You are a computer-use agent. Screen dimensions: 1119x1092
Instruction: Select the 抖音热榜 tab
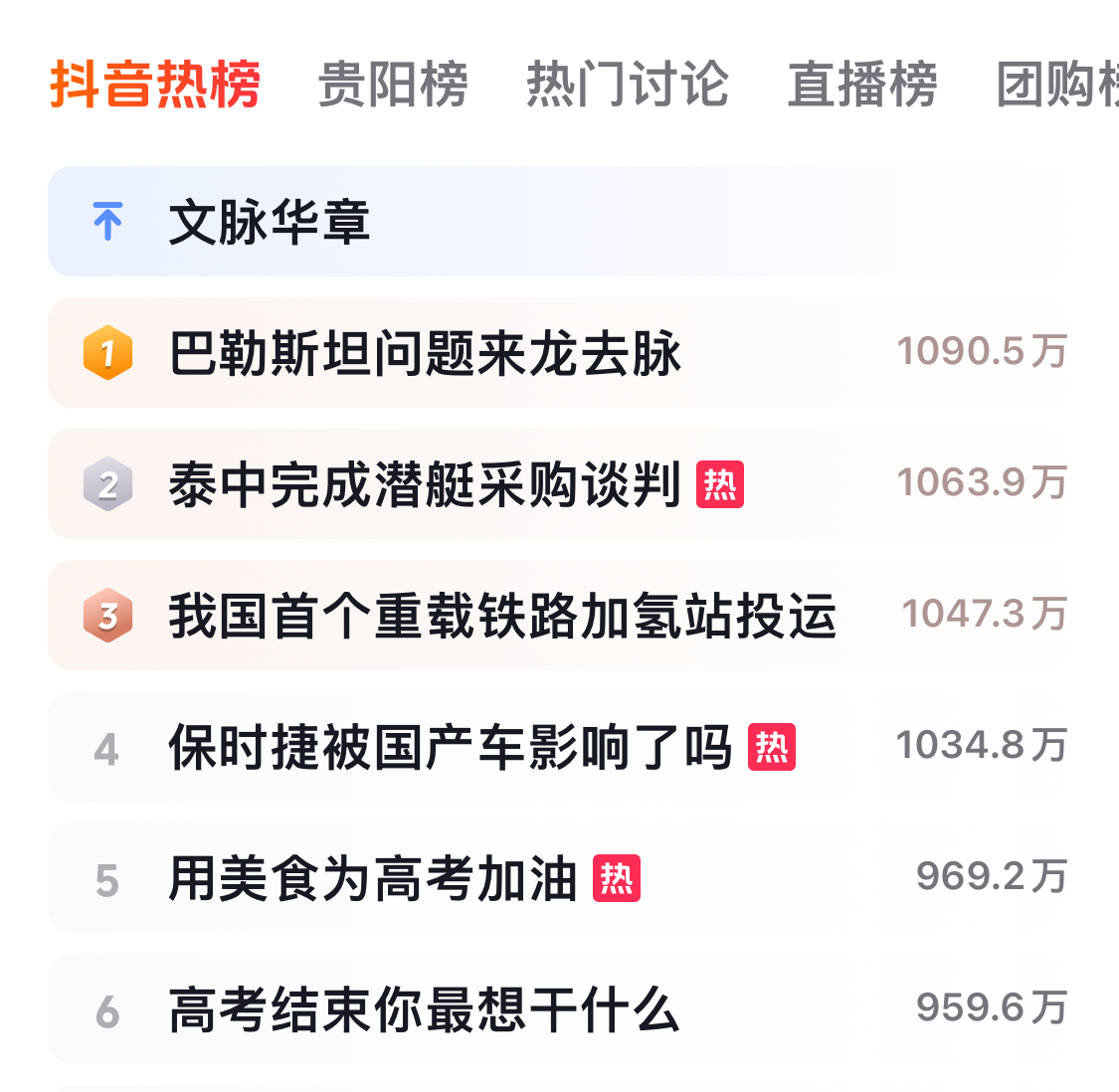tap(155, 85)
